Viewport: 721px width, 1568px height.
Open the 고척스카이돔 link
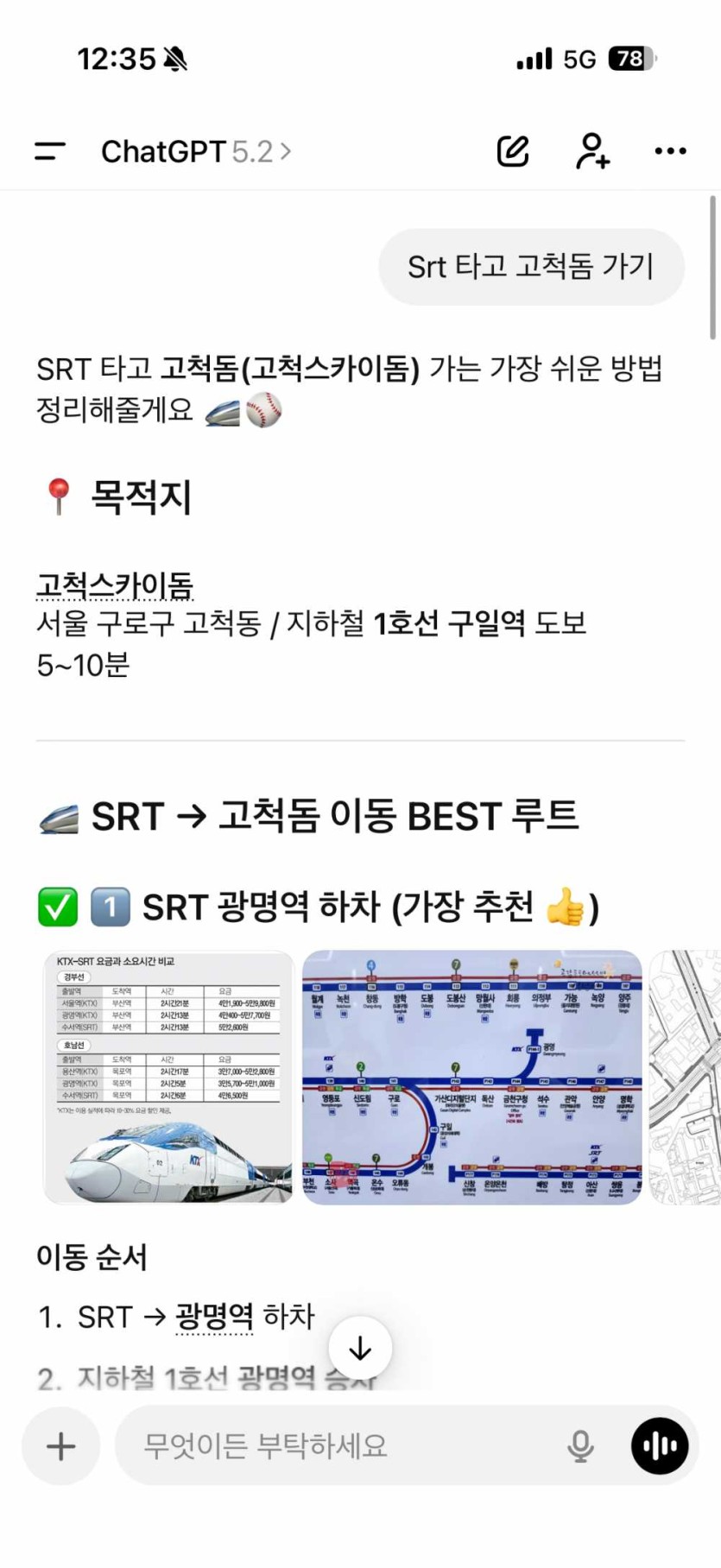point(115,585)
